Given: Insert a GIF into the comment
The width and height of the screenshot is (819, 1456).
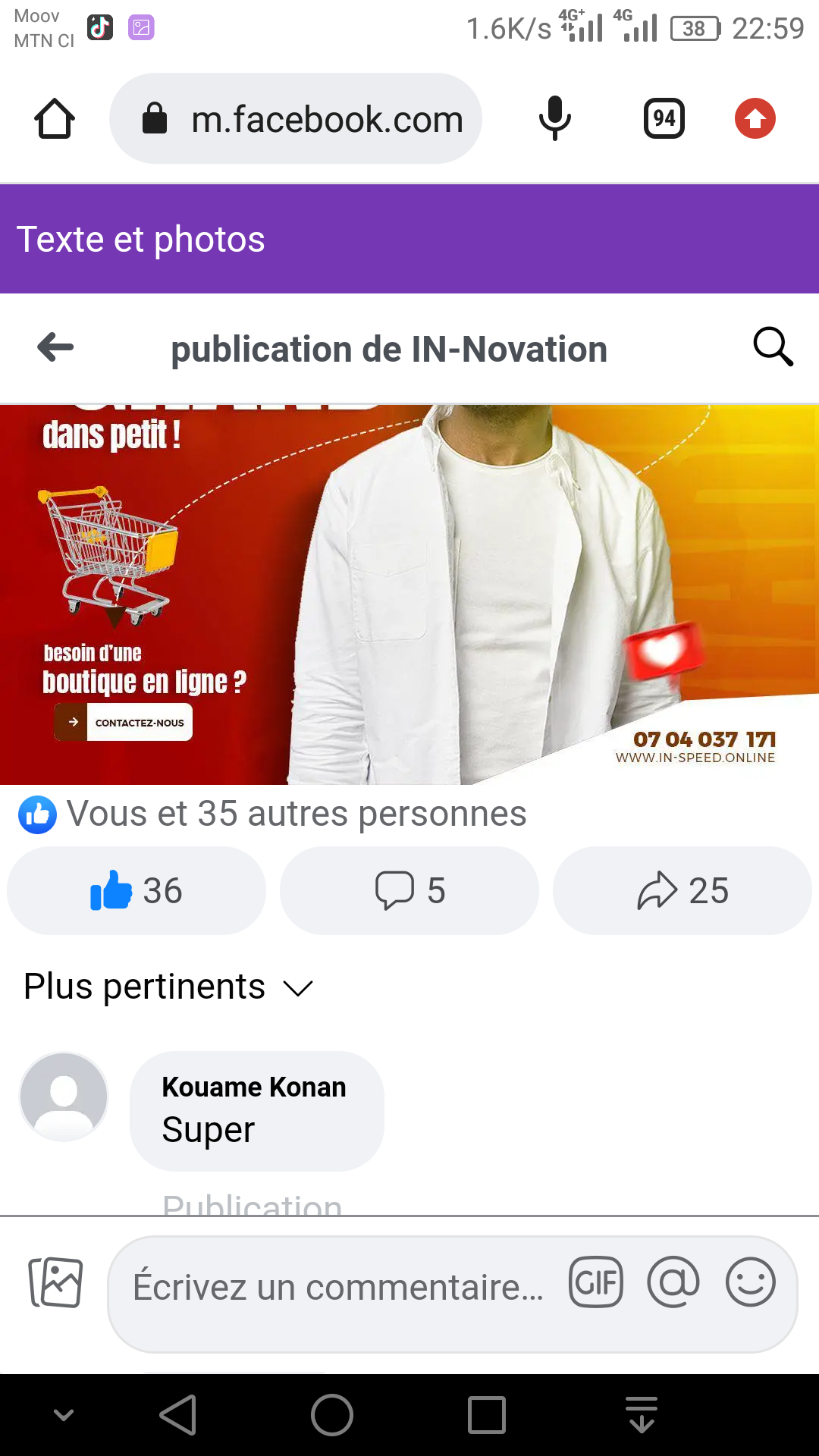Looking at the screenshot, I should point(596,1283).
